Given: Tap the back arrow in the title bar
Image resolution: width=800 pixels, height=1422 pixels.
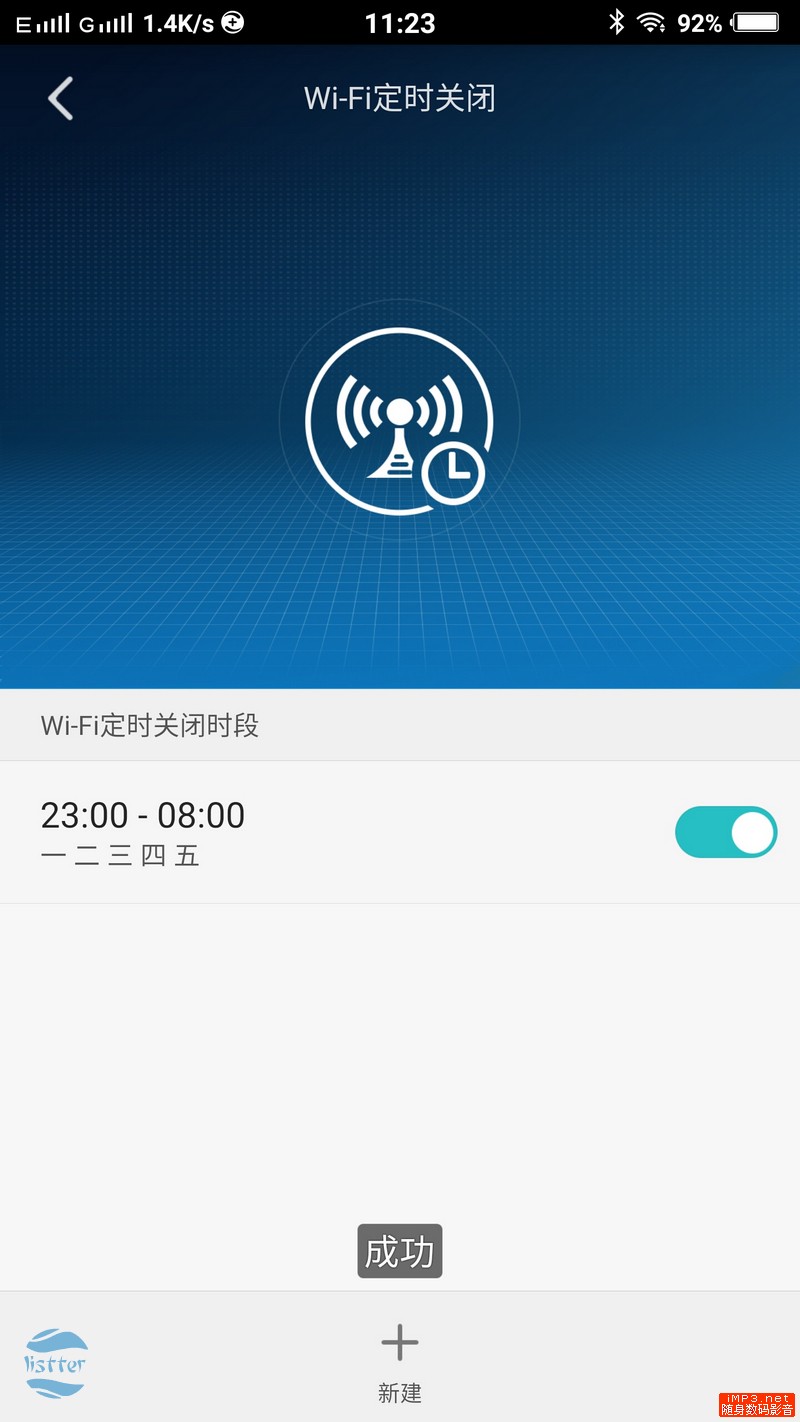Looking at the screenshot, I should pos(60,98).
